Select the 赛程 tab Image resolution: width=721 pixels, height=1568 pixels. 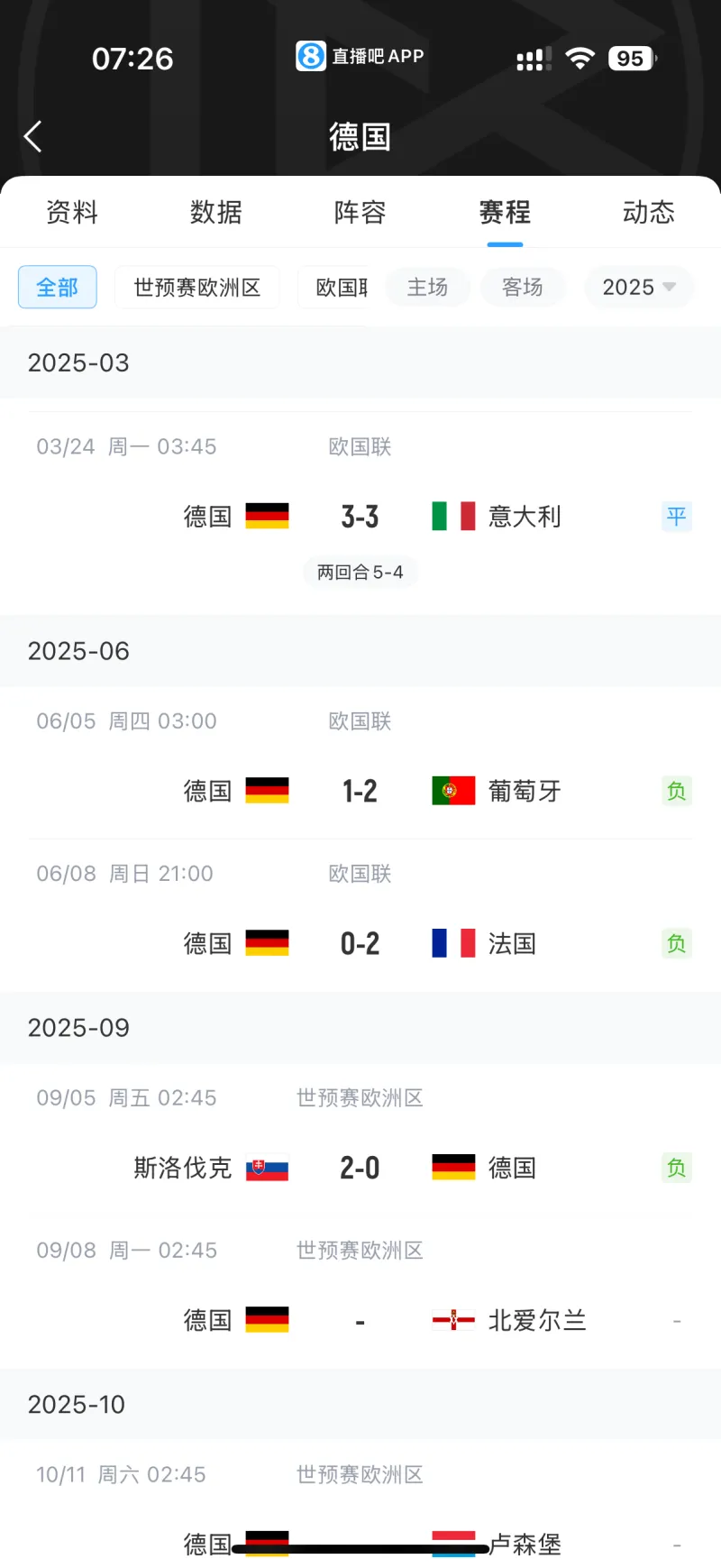[505, 213]
